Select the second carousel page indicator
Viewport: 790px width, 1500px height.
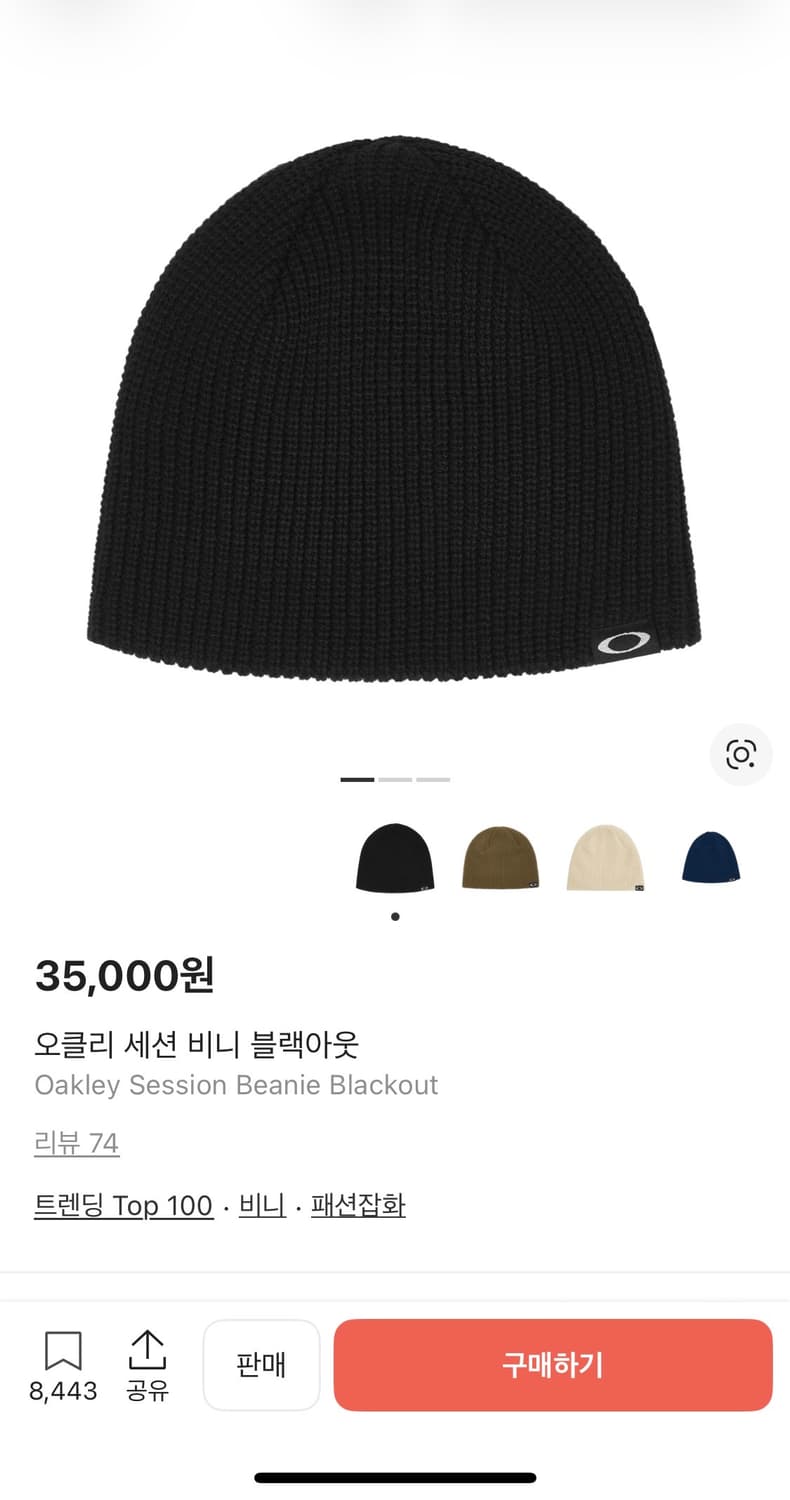click(395, 778)
